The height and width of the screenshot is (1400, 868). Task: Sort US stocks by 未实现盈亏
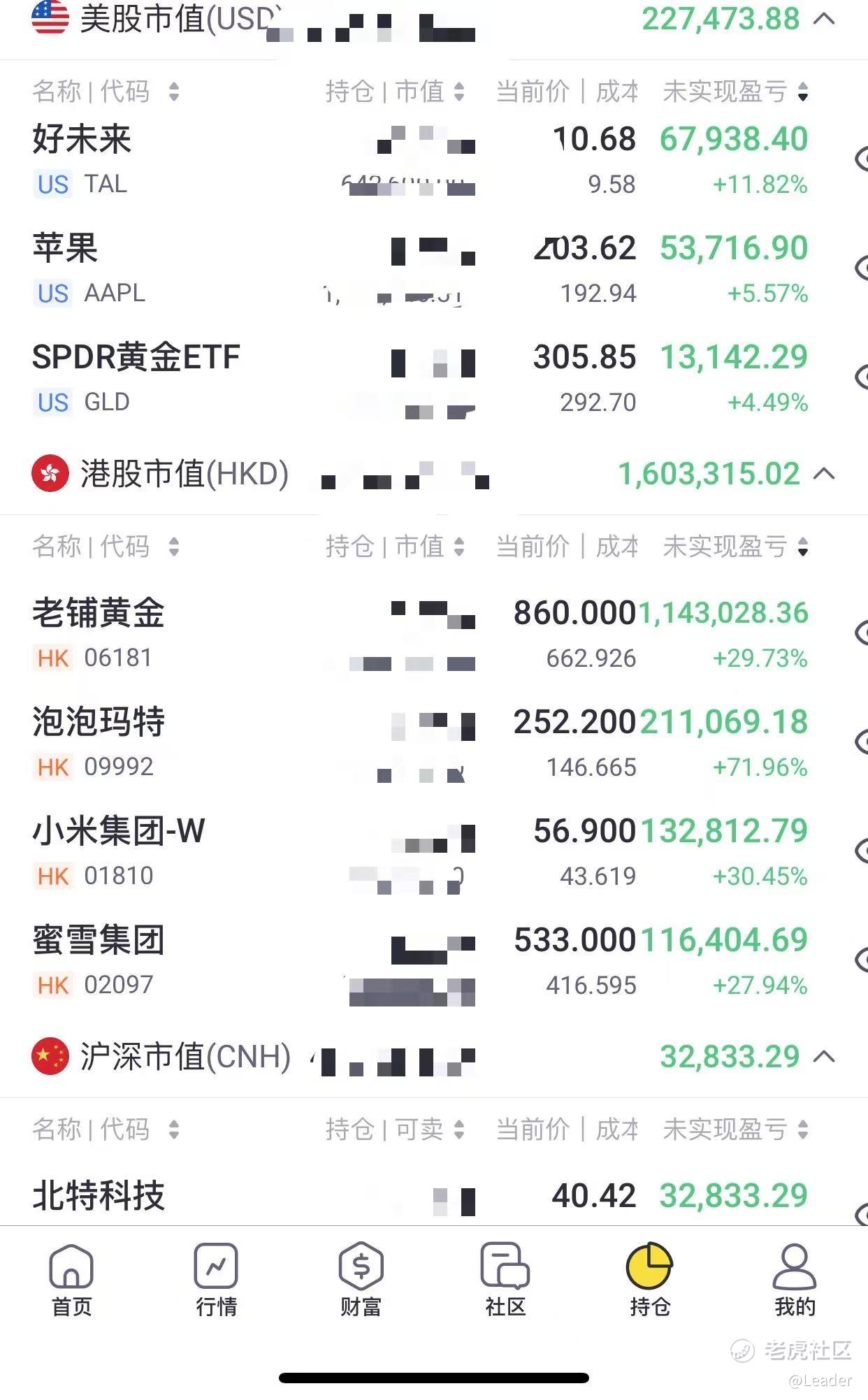(x=735, y=92)
